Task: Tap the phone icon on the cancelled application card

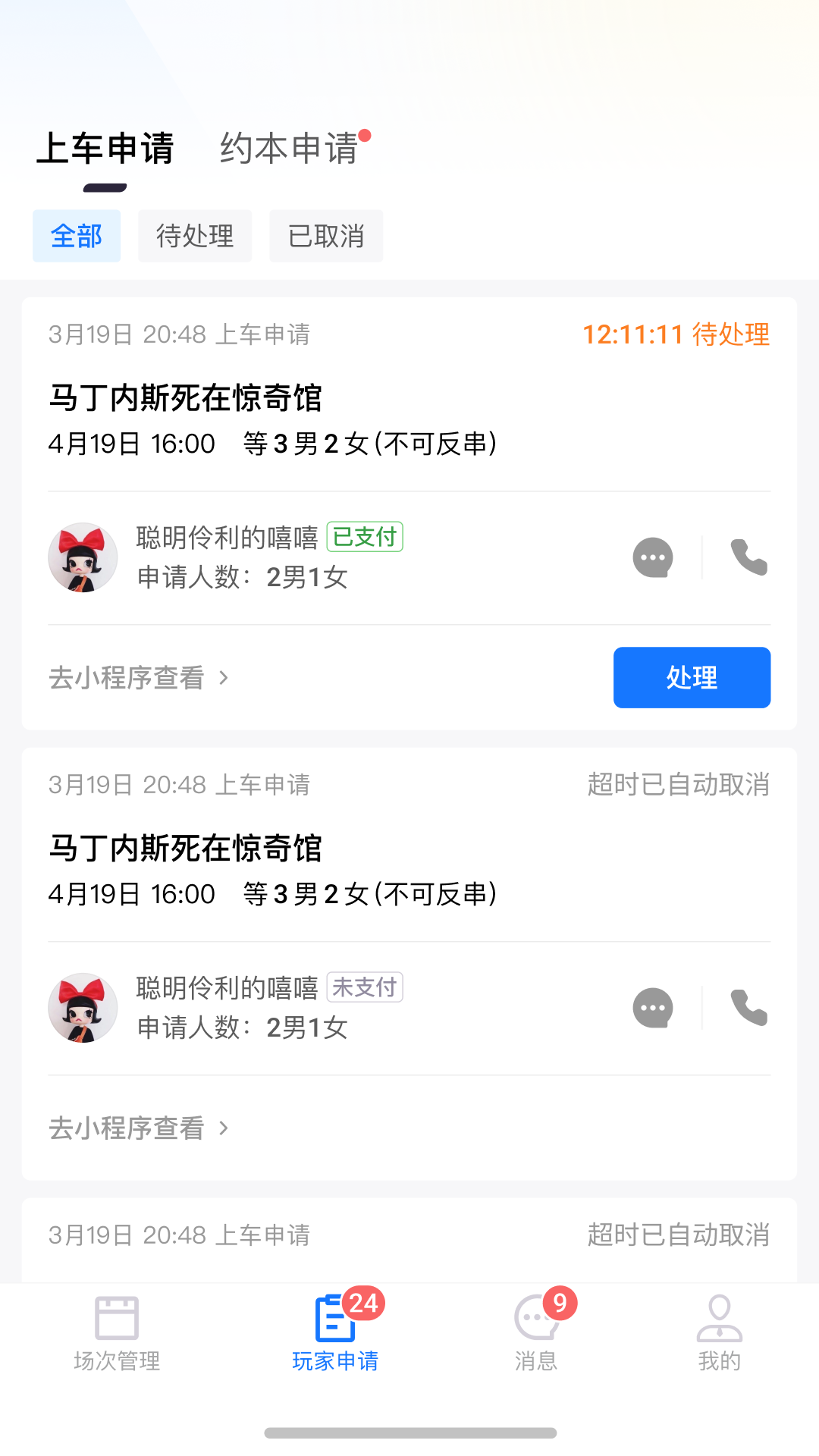Action: (748, 1008)
